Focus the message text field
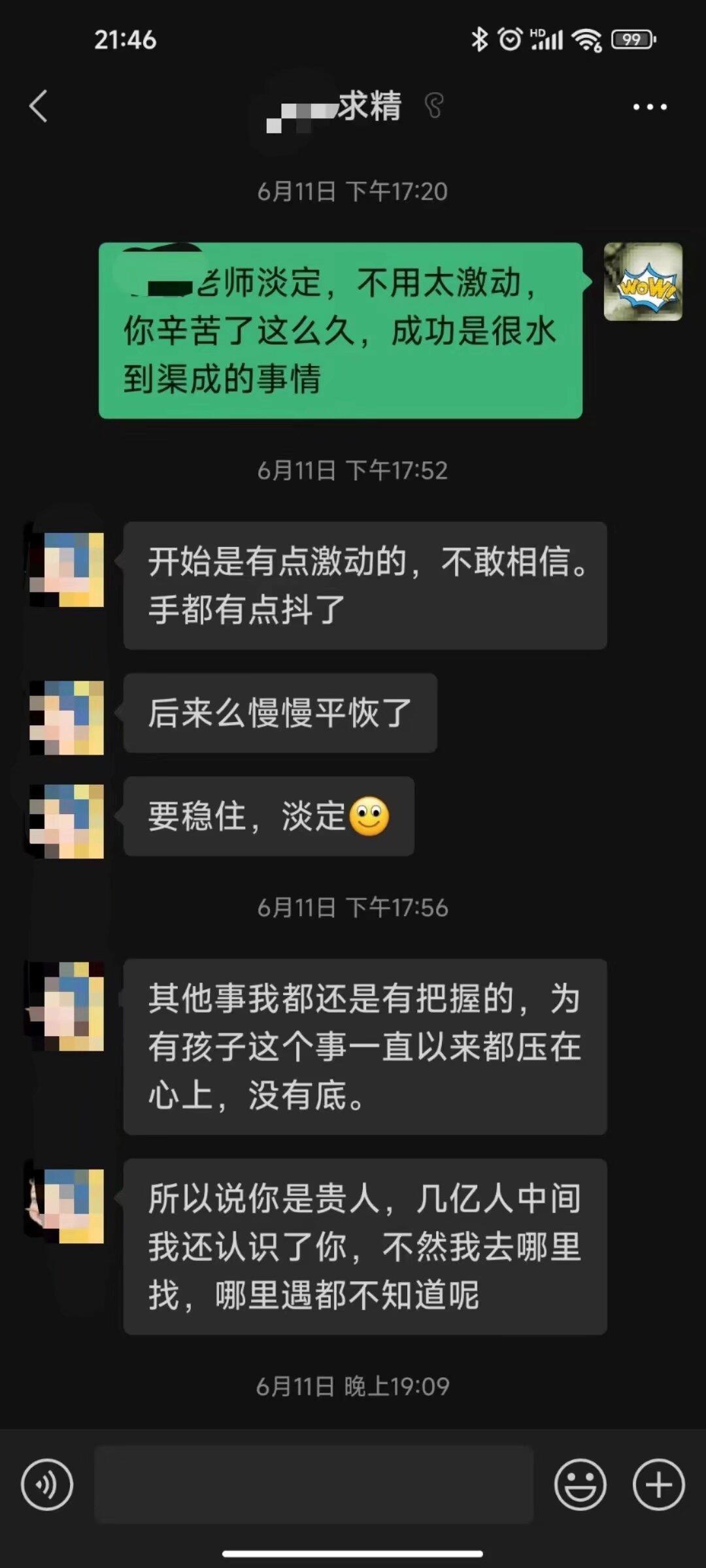 click(314, 1484)
